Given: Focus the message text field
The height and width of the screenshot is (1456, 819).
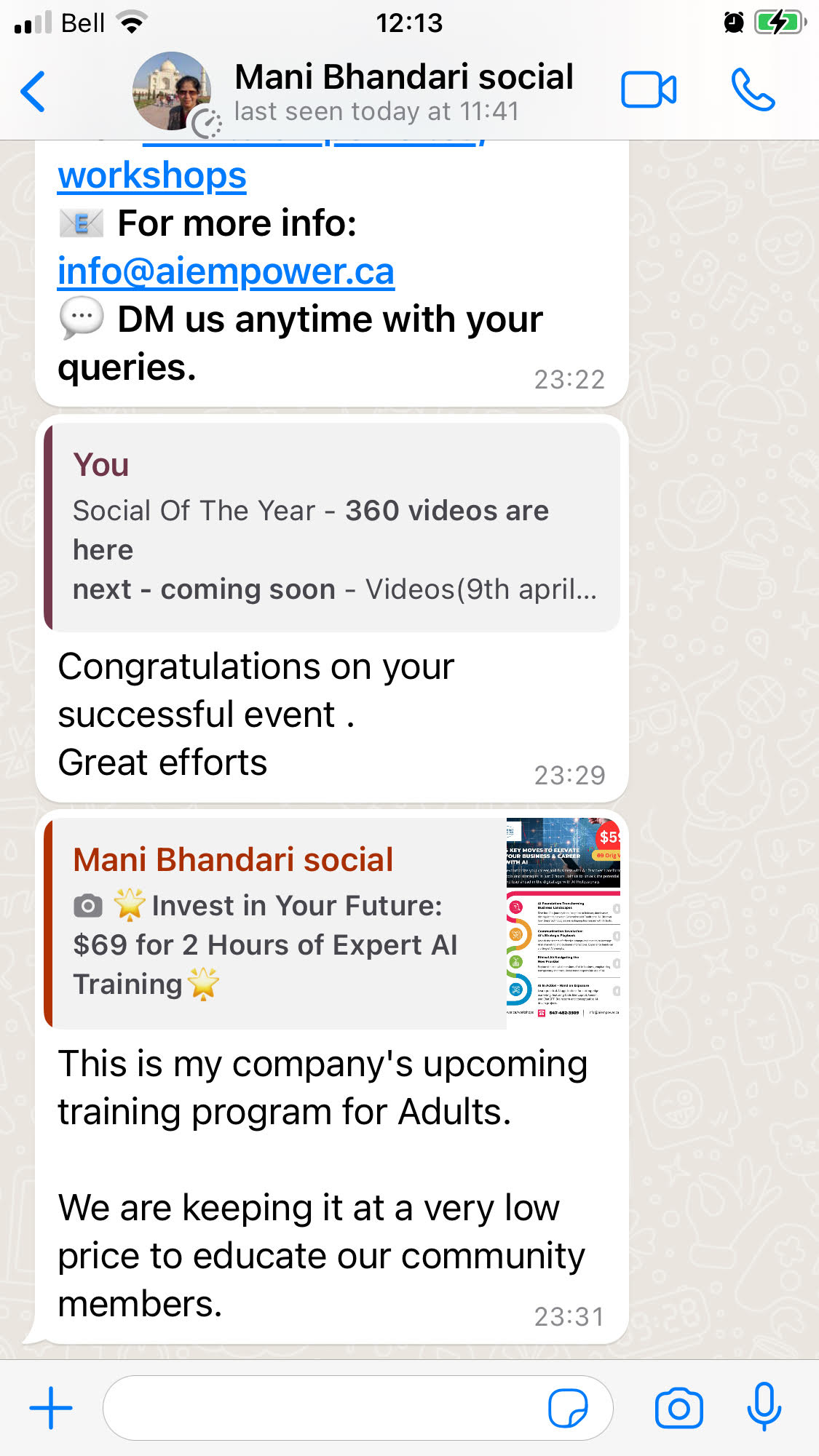Looking at the screenshot, I should tap(320, 1407).
